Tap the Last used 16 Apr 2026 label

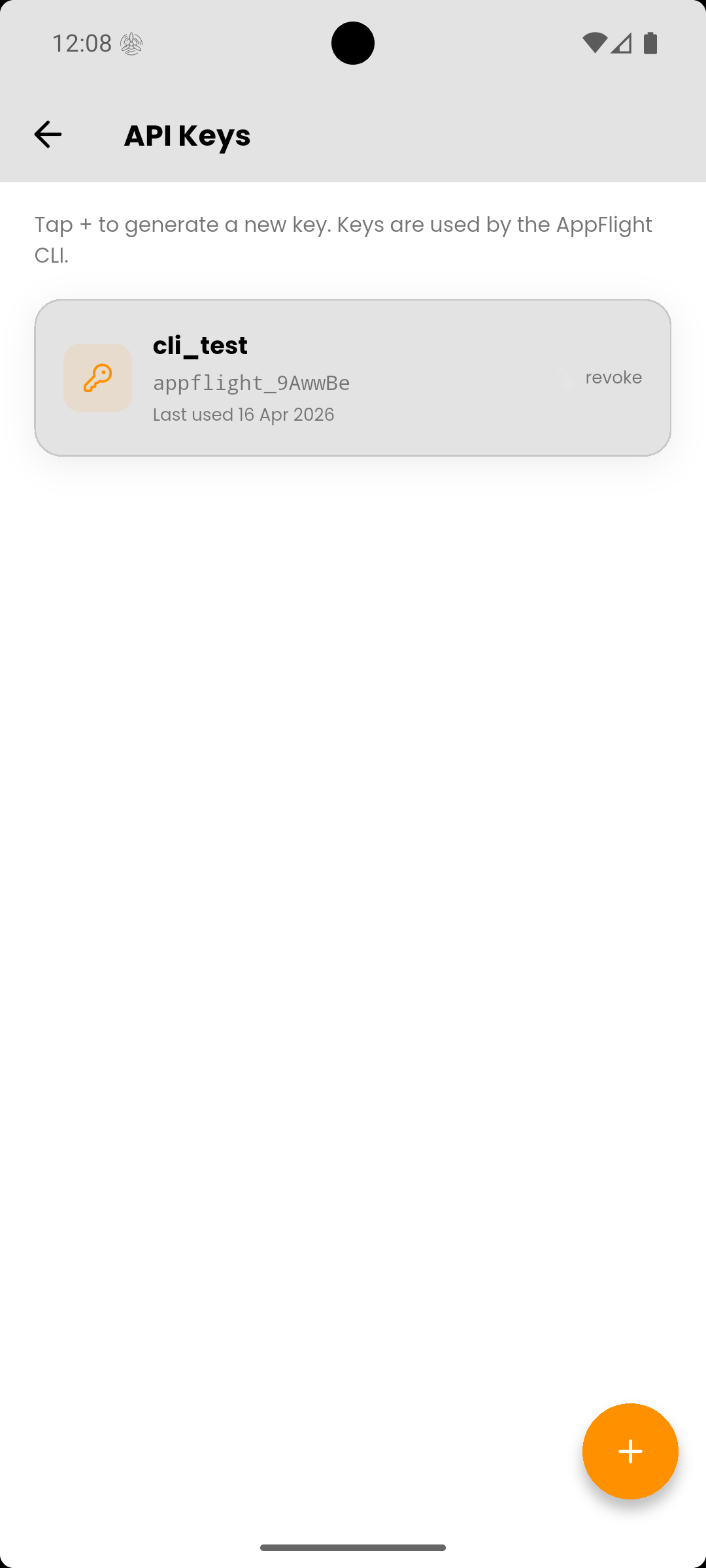(x=243, y=414)
